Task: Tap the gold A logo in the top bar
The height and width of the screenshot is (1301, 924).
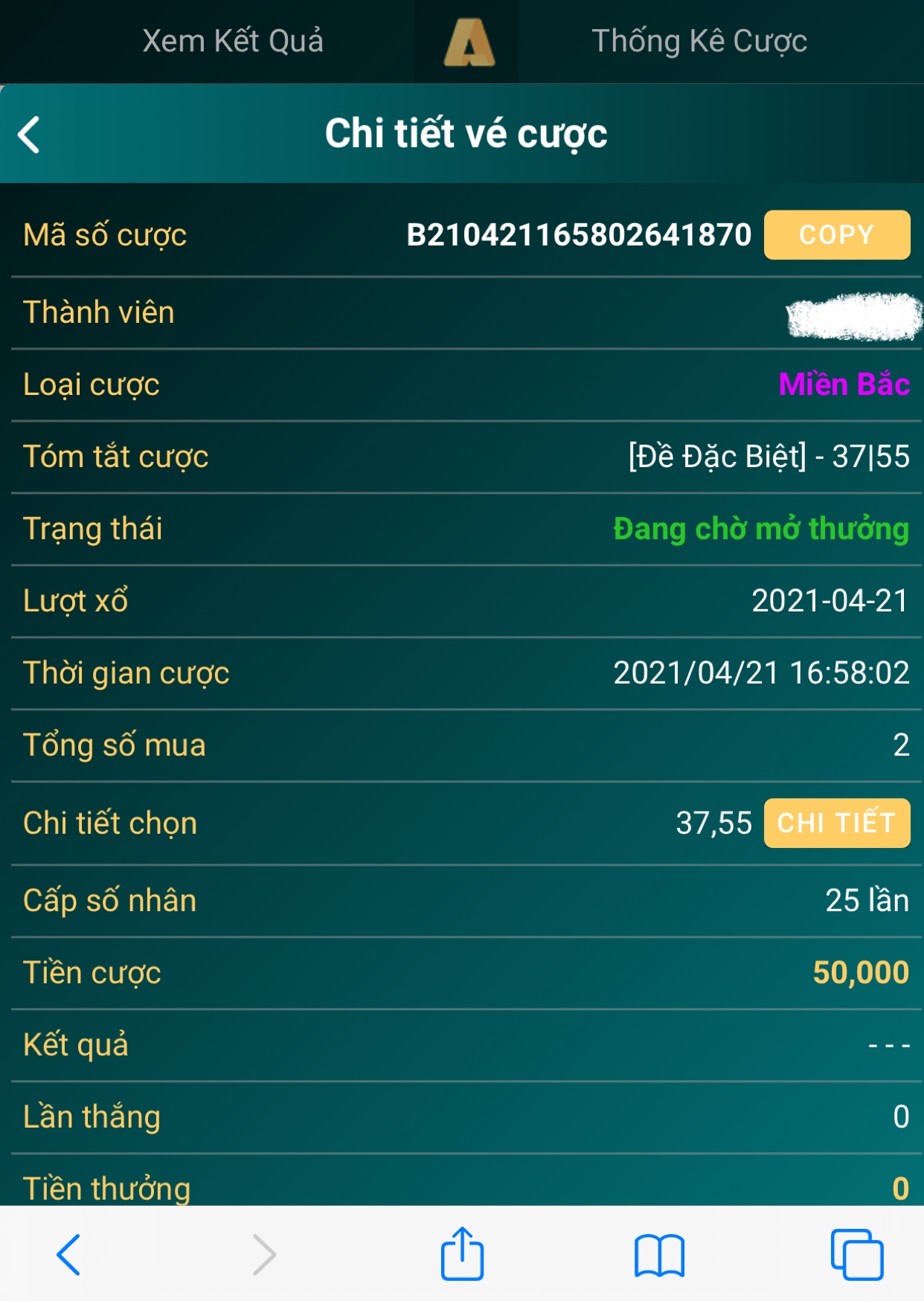Action: [468, 42]
